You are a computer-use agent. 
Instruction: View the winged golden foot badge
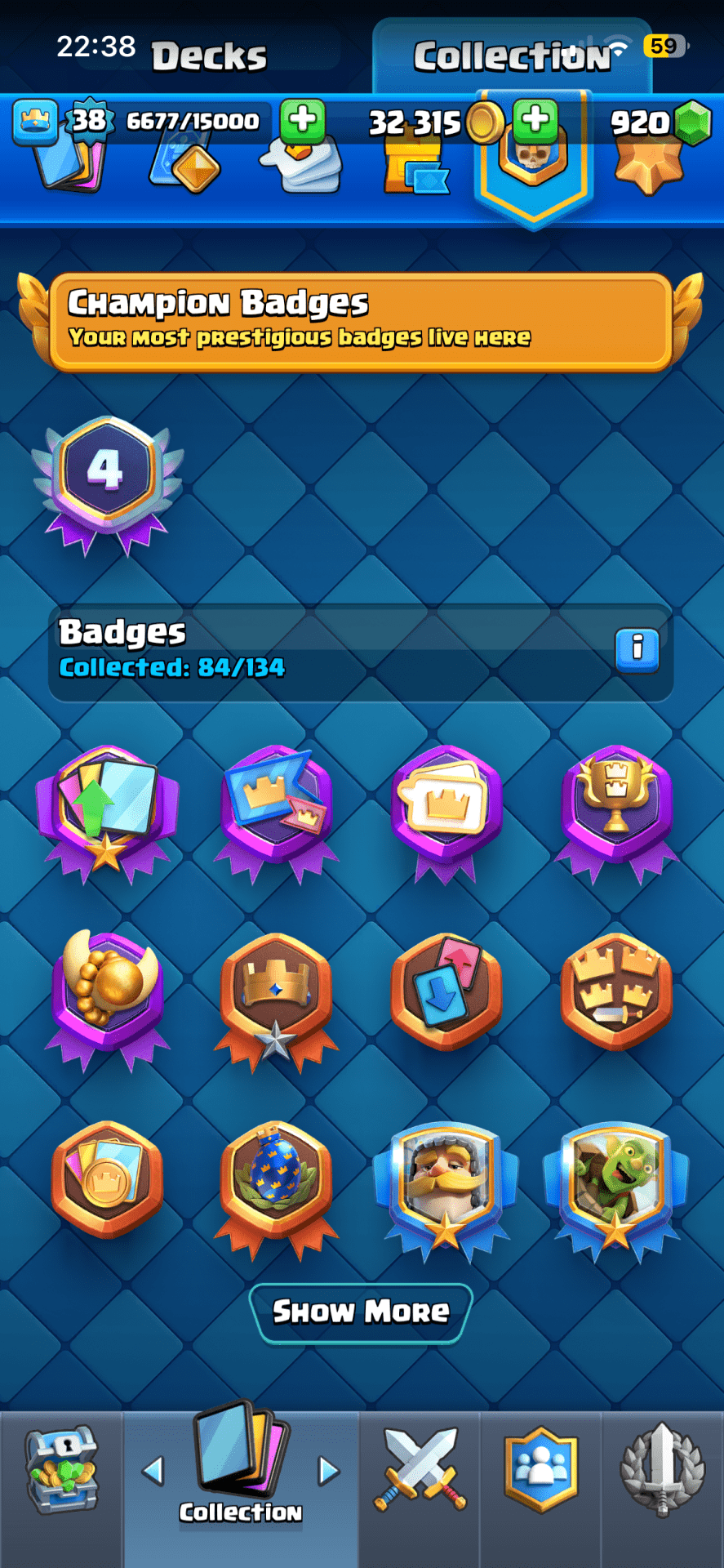point(108,992)
